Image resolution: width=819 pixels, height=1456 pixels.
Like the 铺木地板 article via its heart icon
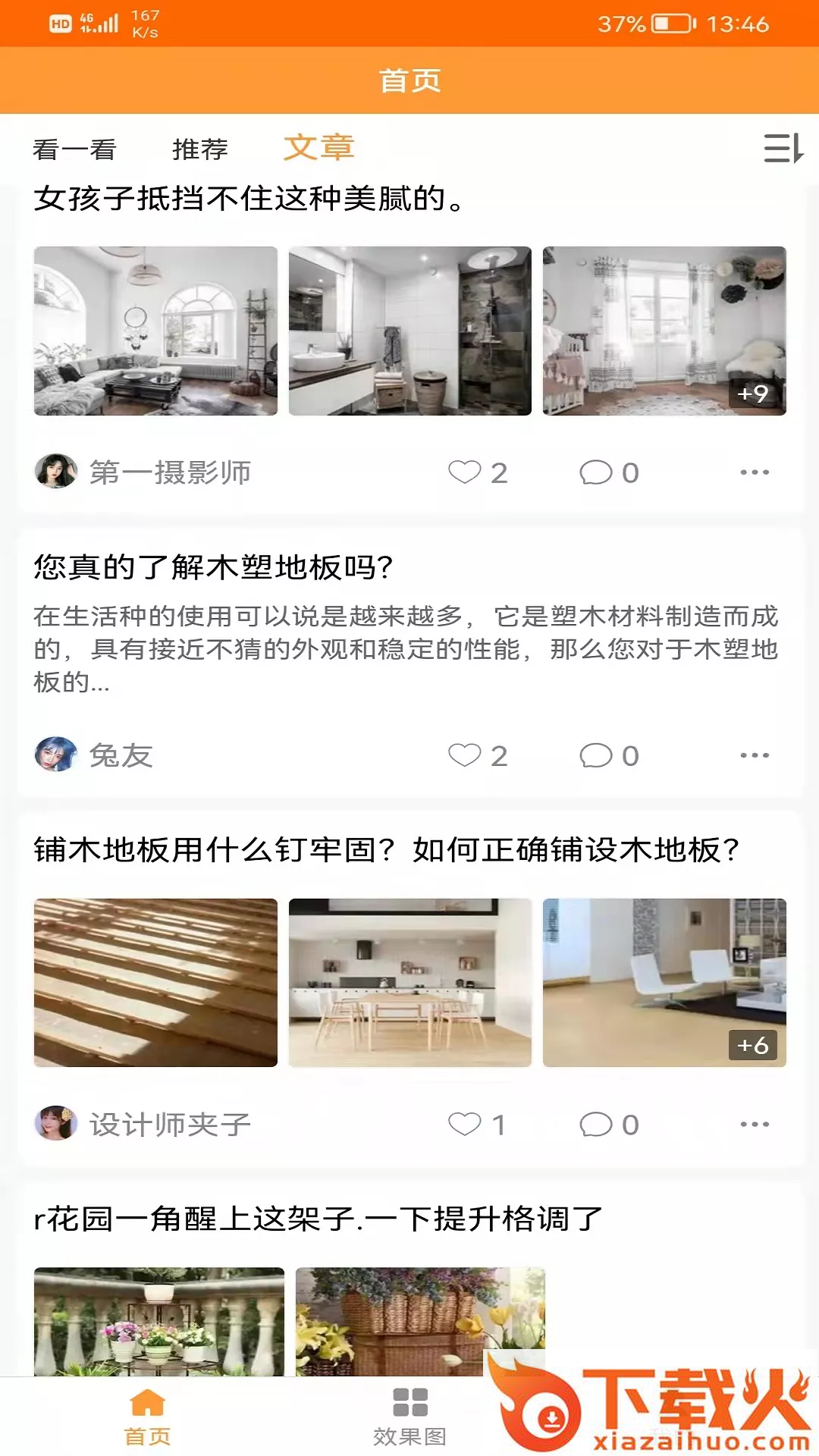tap(466, 1125)
